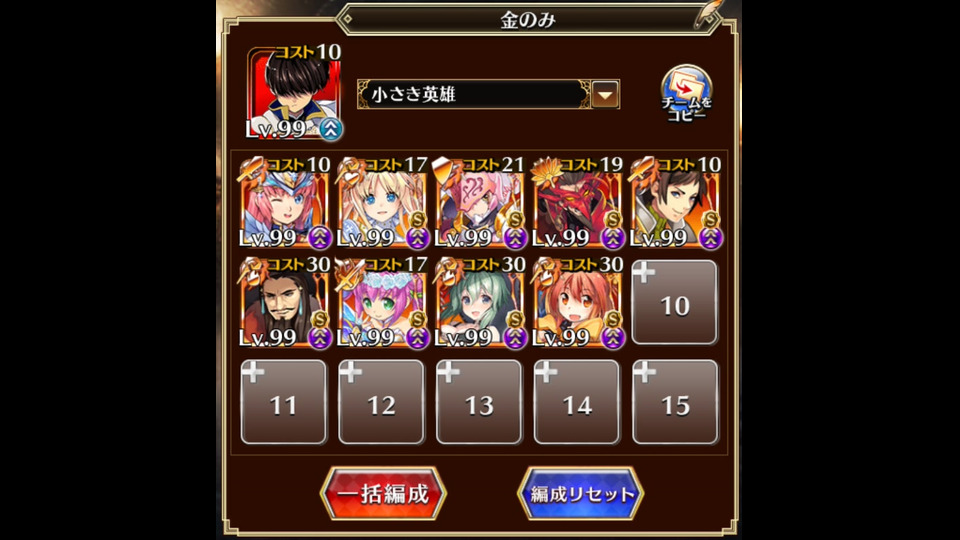The width and height of the screenshot is (960, 540).
Task: Add a unit to slot 12
Action: pyautogui.click(x=381, y=402)
